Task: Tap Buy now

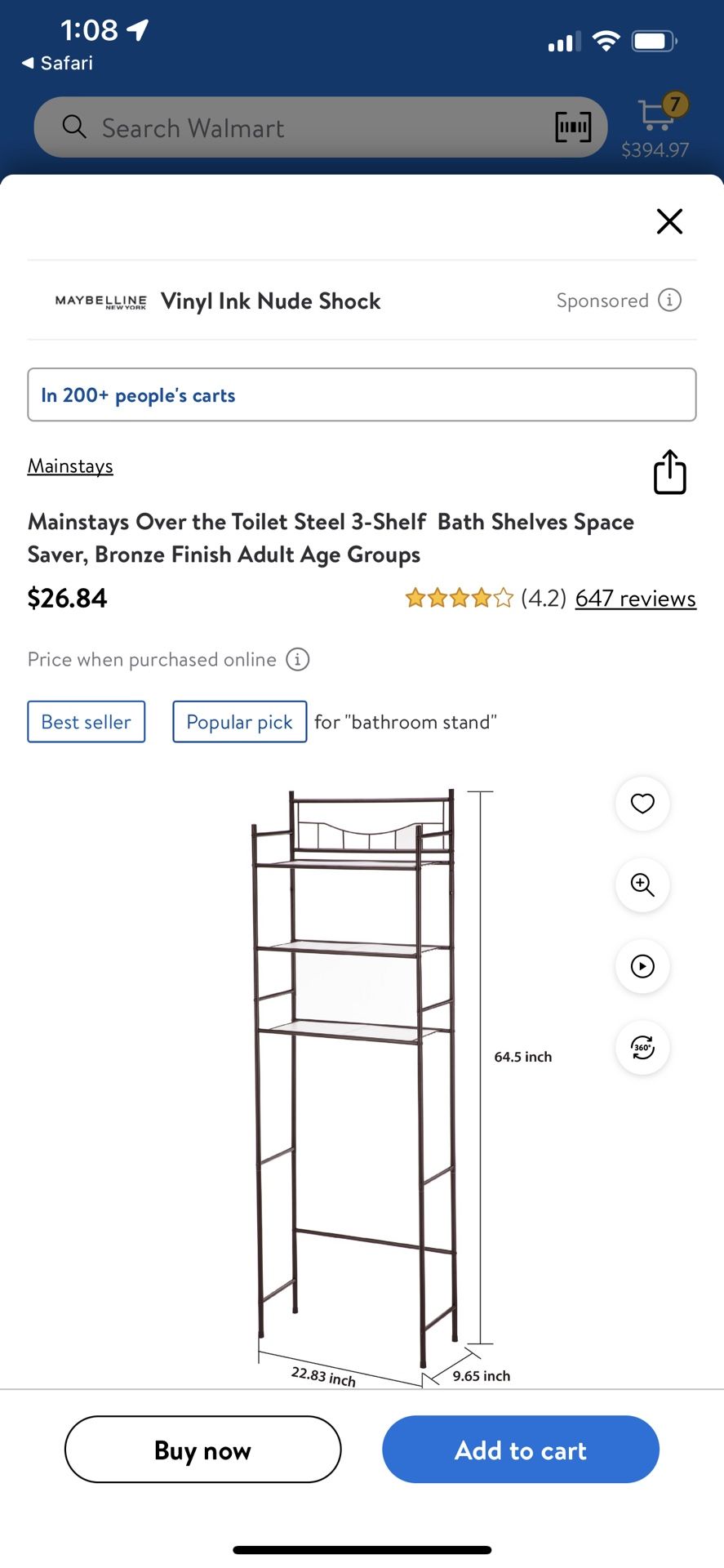Action: [202, 1450]
